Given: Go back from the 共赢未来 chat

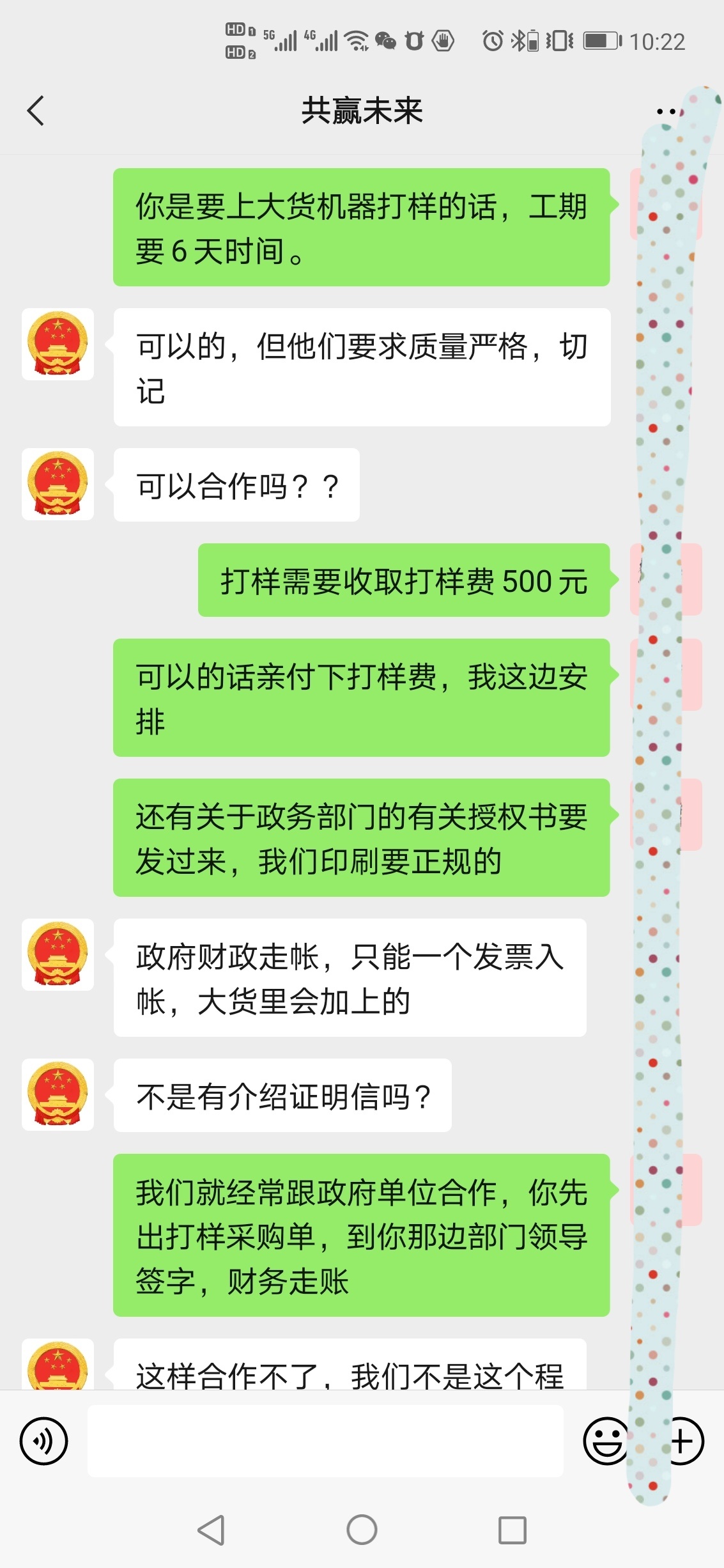Looking at the screenshot, I should 36,111.
